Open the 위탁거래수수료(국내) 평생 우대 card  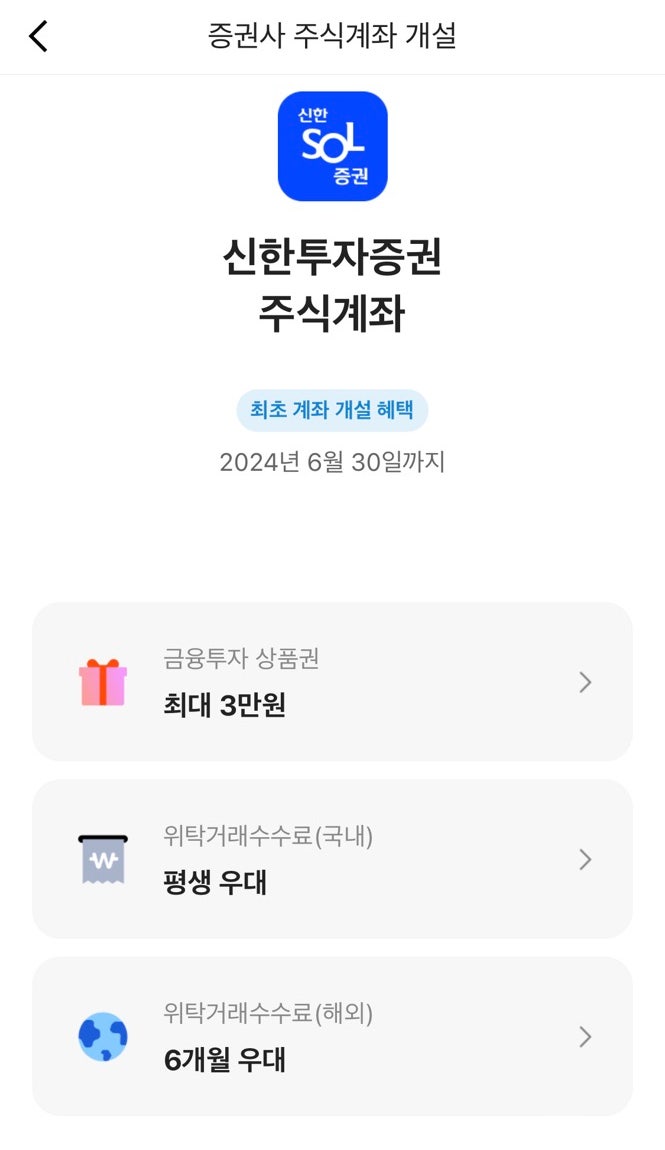click(x=332, y=859)
